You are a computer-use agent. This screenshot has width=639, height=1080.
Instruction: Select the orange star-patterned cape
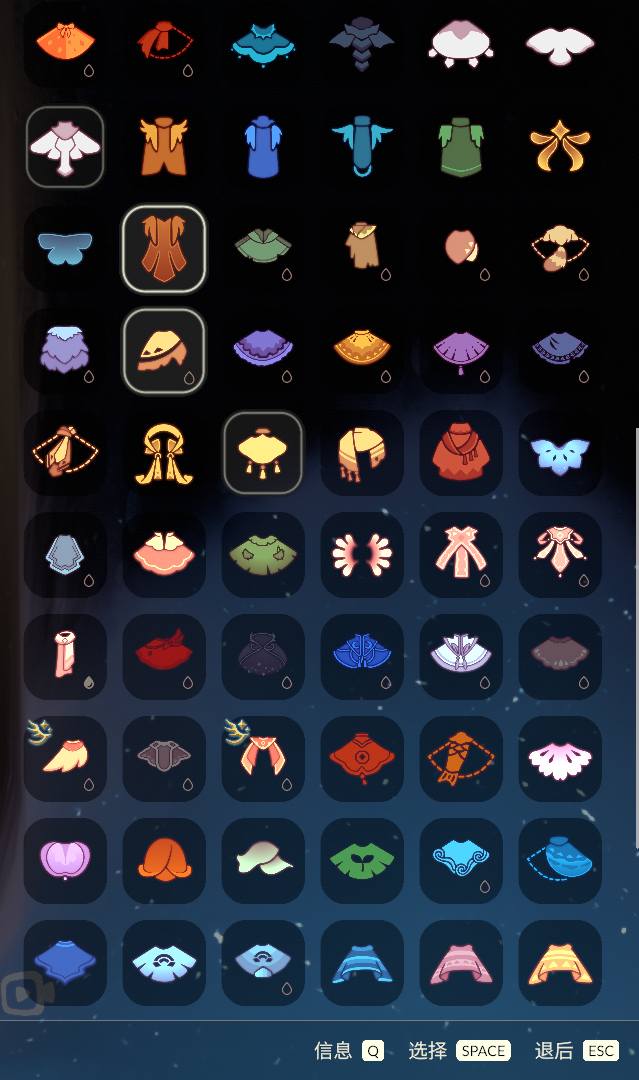(65, 42)
